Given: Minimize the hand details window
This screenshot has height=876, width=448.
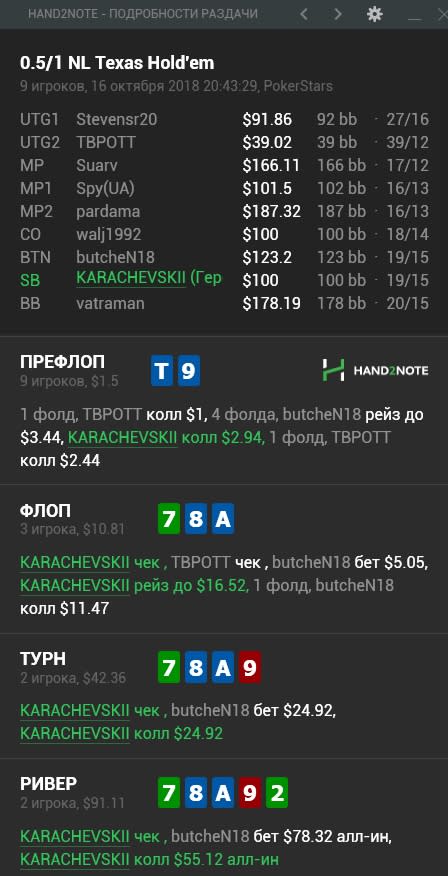Looking at the screenshot, I should [x=414, y=17].
